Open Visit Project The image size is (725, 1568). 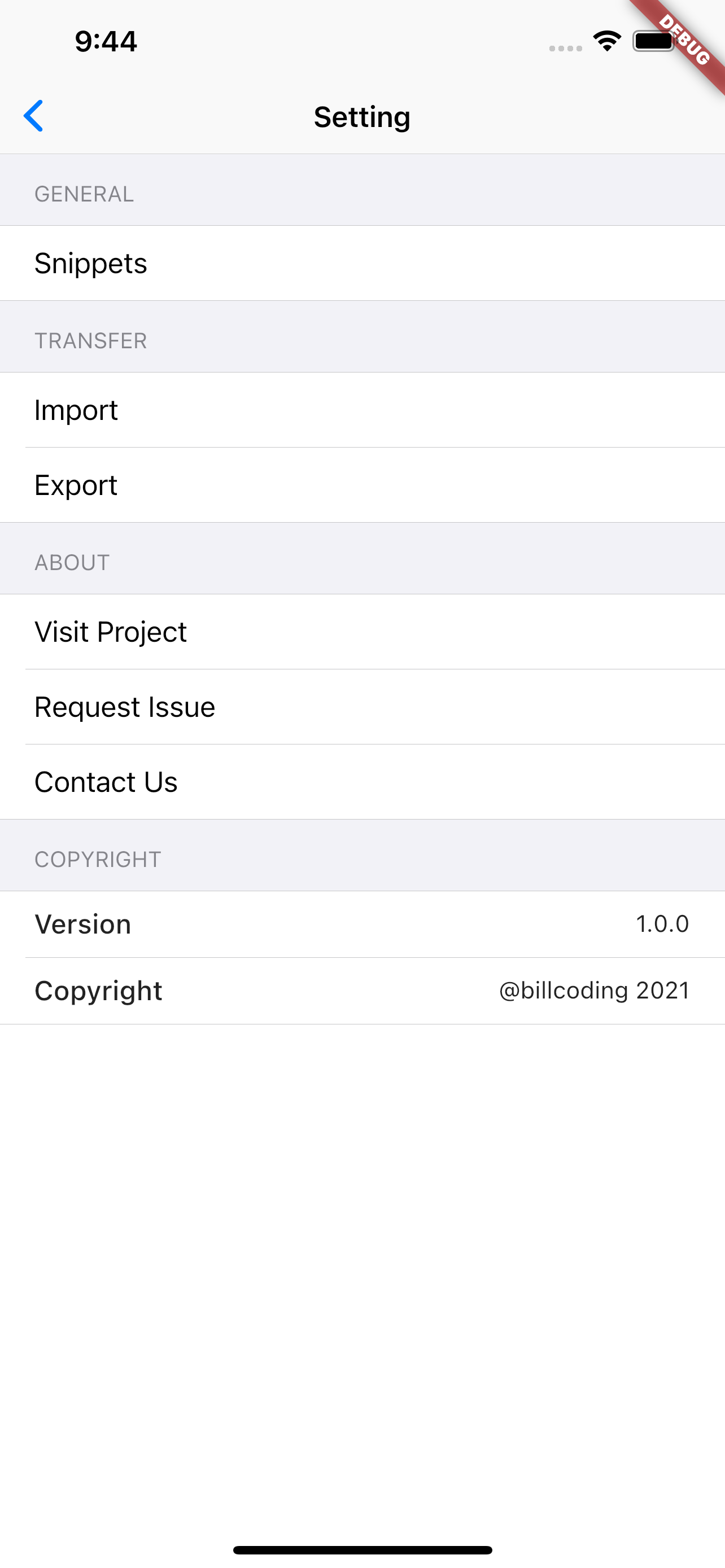click(x=362, y=632)
